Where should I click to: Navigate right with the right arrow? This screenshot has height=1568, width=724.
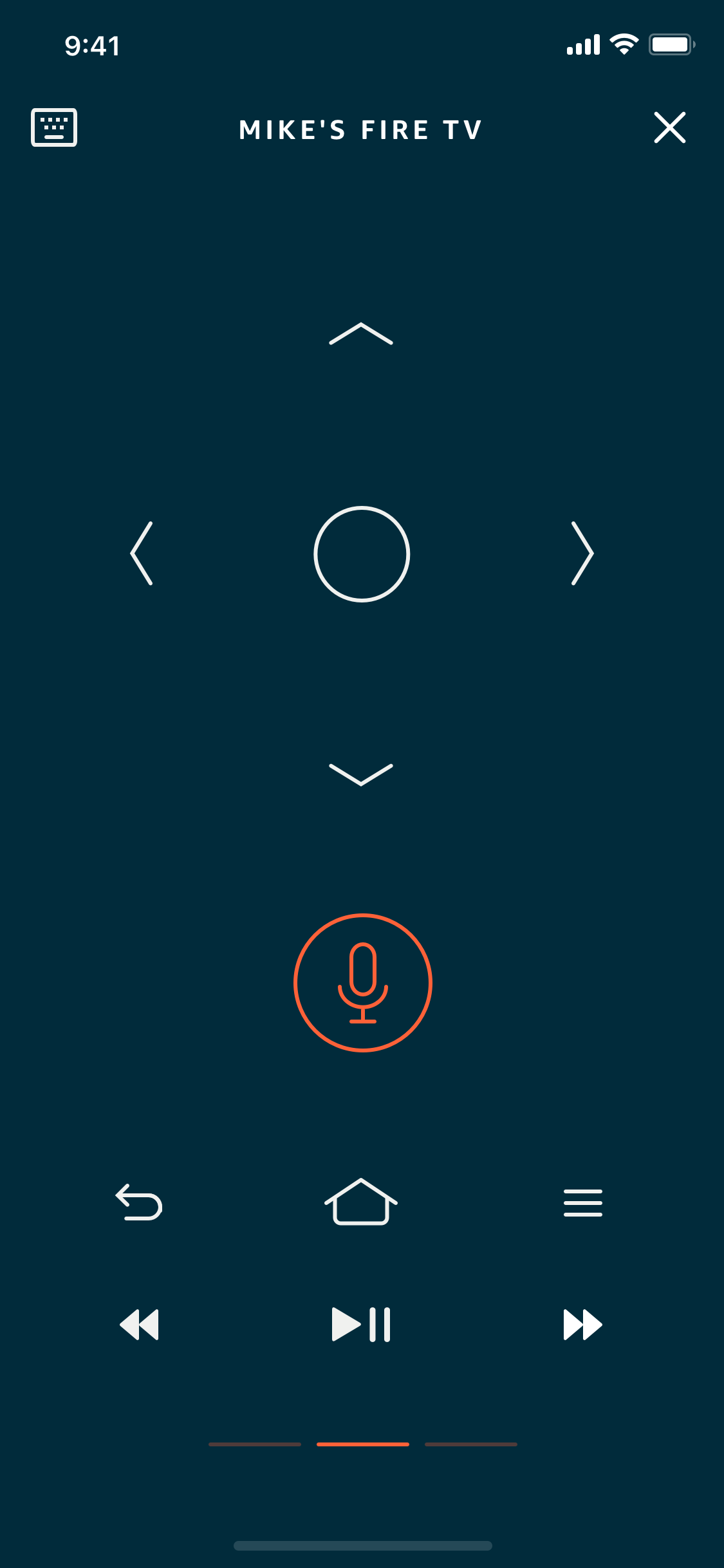click(x=582, y=554)
